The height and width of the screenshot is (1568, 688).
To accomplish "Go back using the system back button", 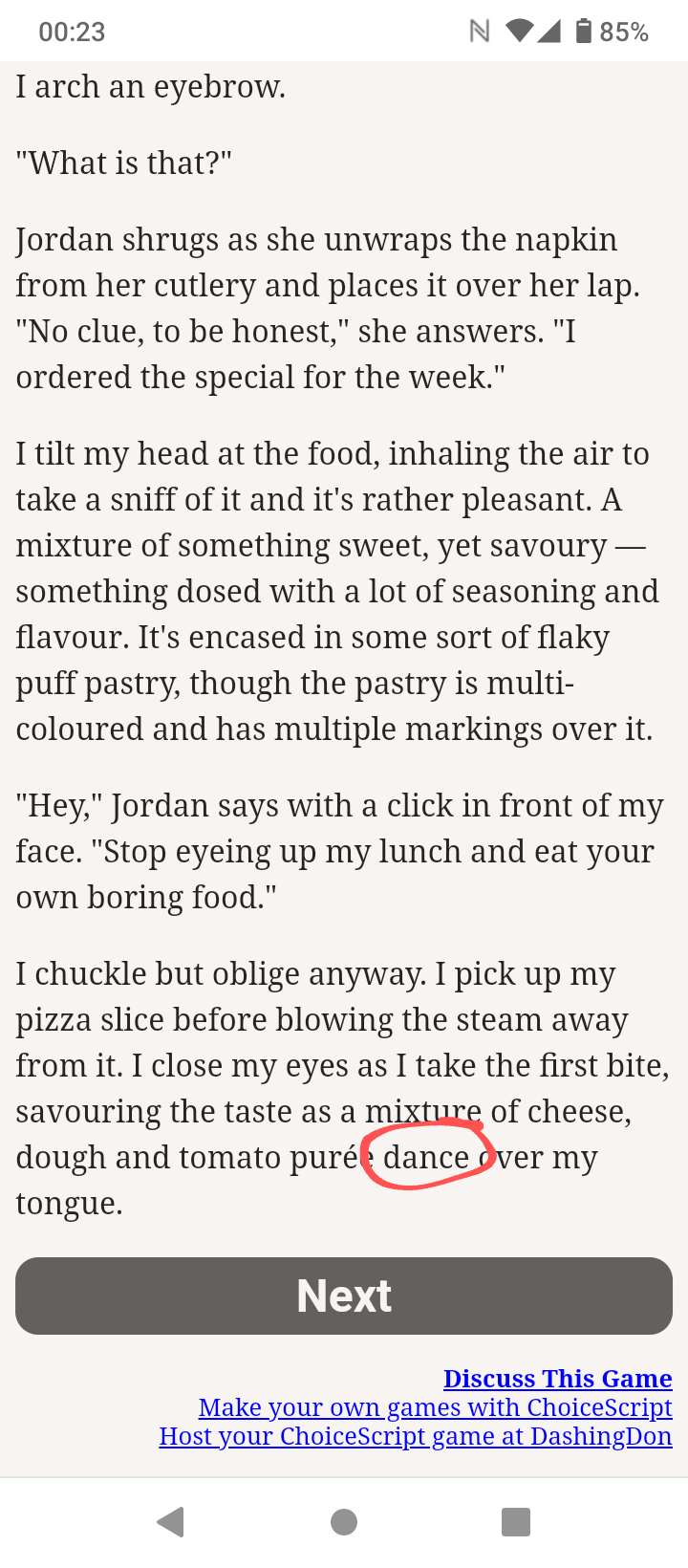I will (x=170, y=1521).
